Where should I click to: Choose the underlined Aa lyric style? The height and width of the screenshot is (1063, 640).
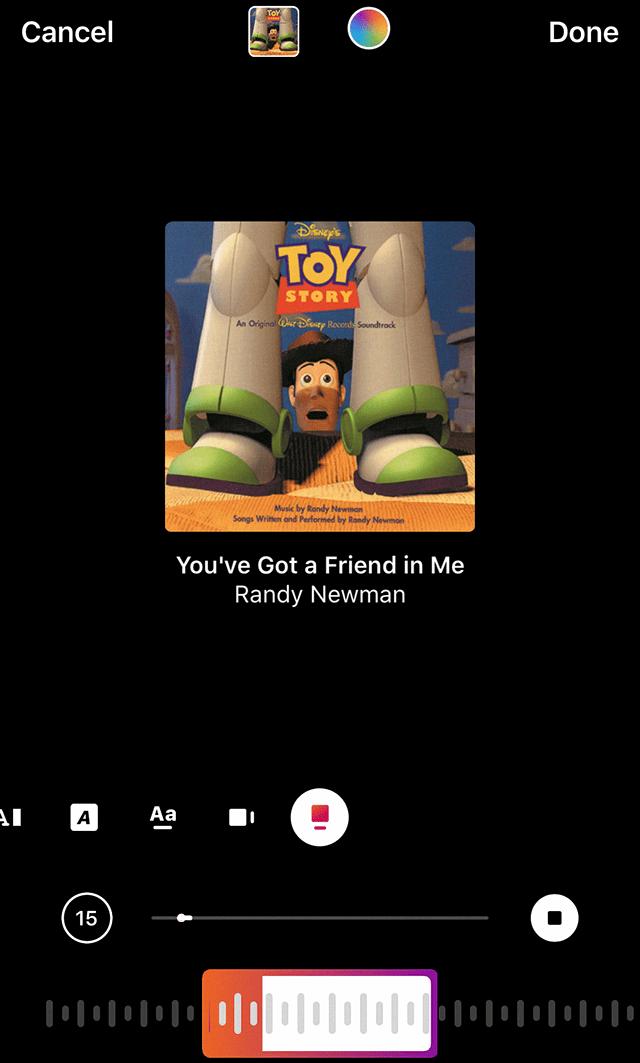(x=163, y=816)
